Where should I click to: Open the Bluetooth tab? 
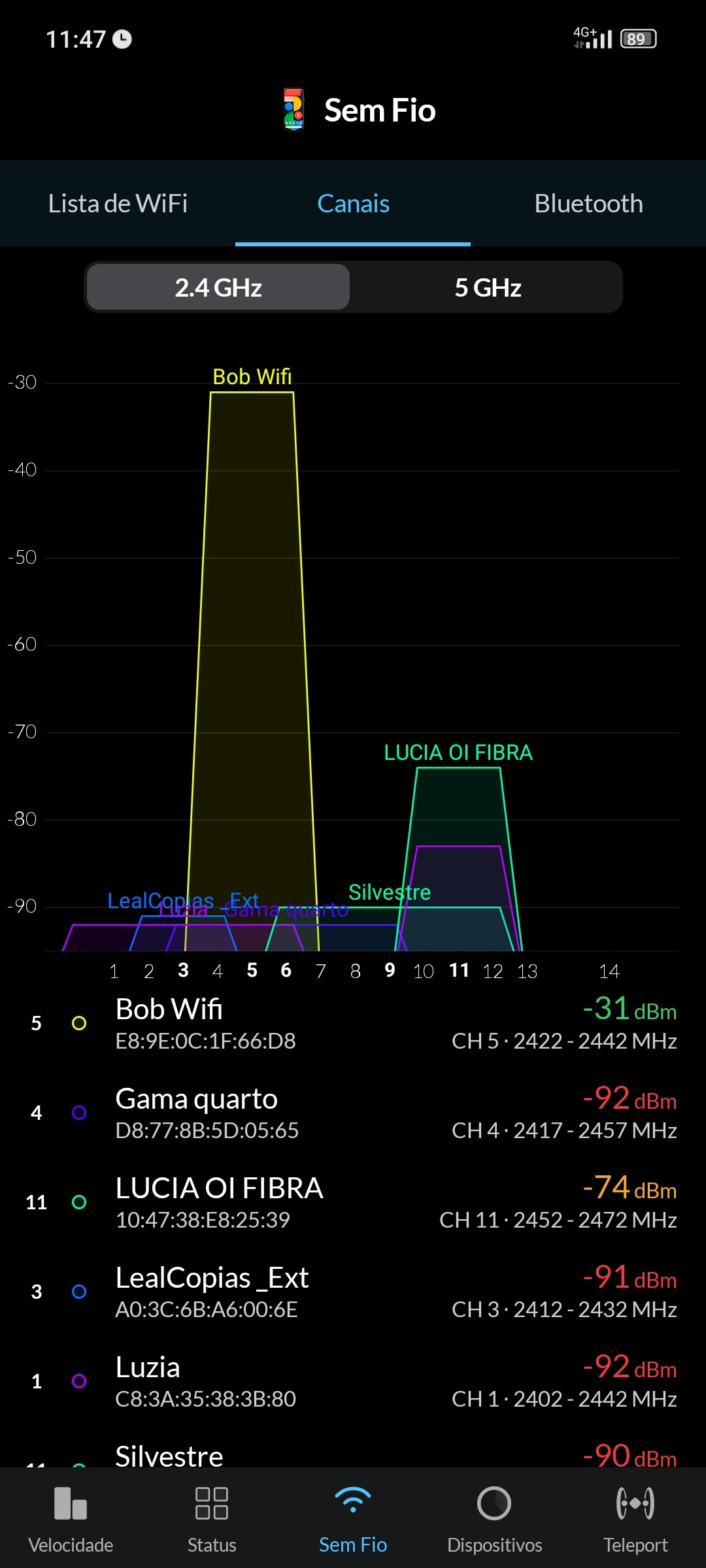click(588, 204)
